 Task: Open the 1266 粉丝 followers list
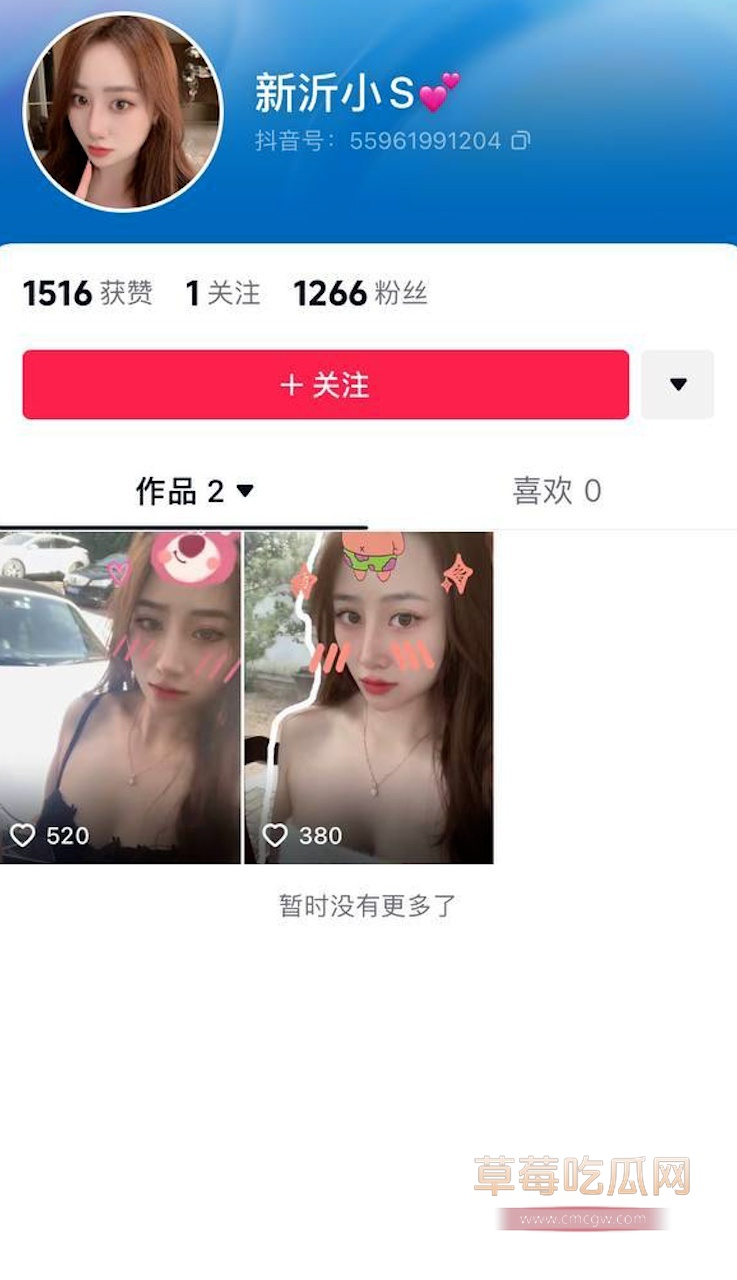point(360,294)
